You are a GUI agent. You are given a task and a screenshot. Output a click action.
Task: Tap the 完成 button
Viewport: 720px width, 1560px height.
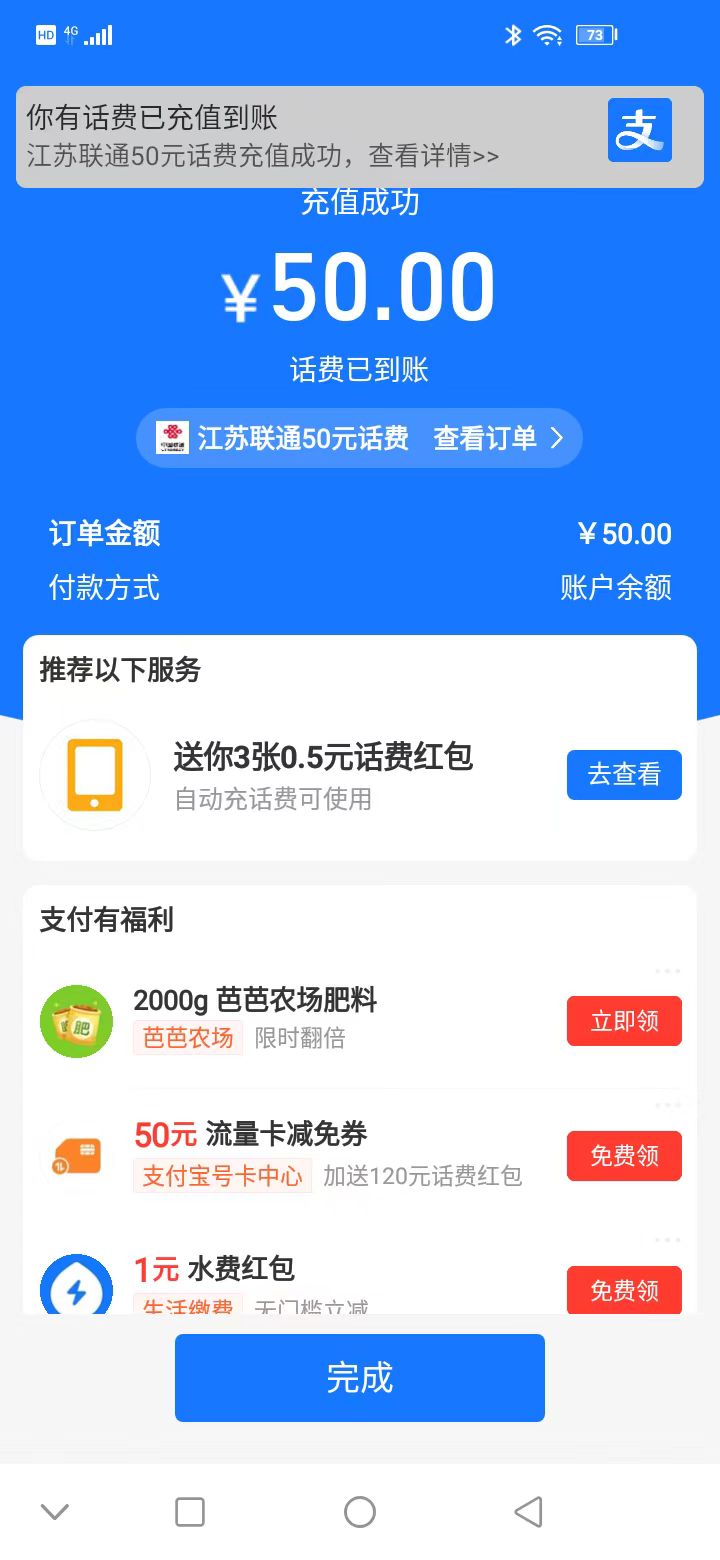pyautogui.click(x=360, y=1378)
